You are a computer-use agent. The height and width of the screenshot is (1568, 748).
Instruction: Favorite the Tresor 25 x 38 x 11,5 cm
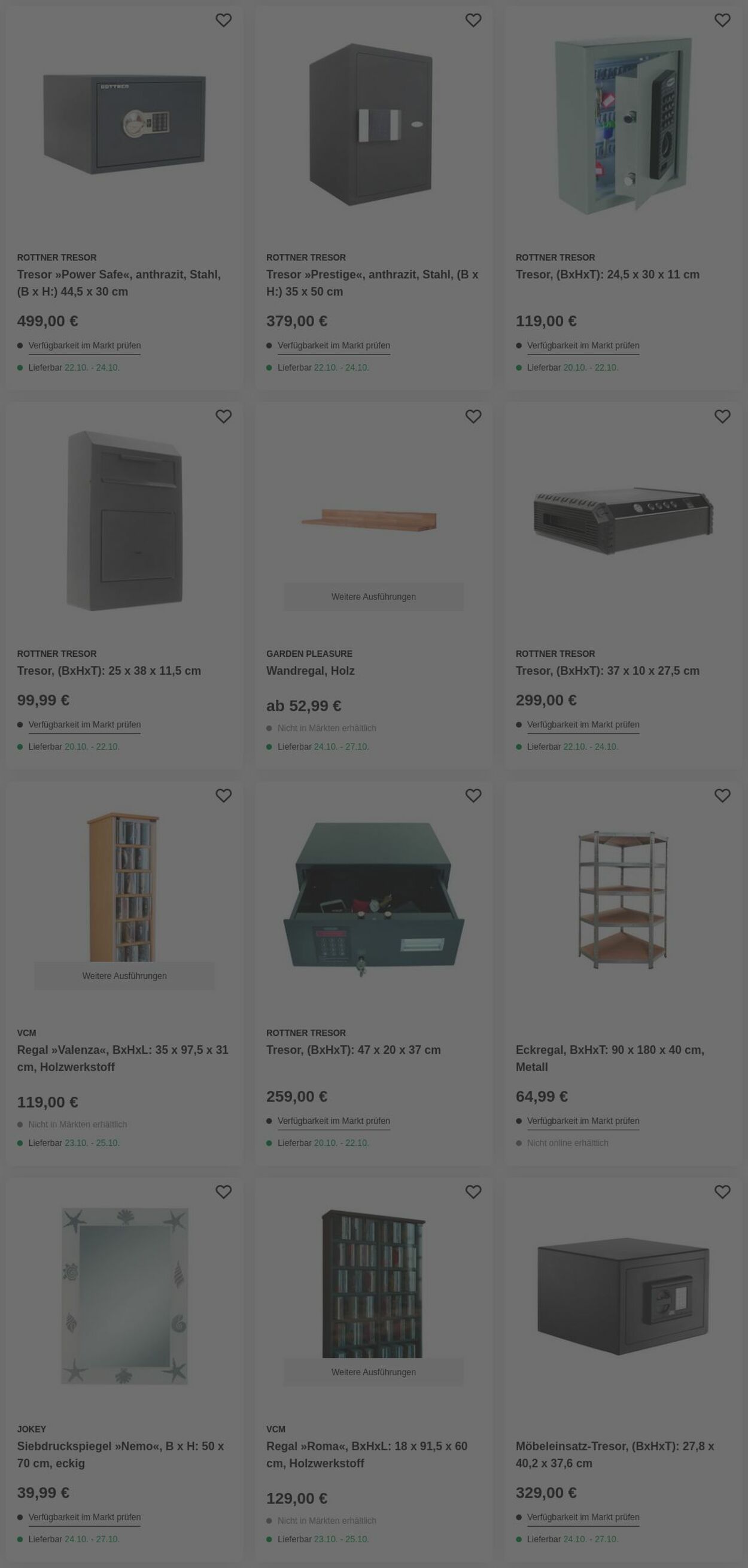point(223,416)
